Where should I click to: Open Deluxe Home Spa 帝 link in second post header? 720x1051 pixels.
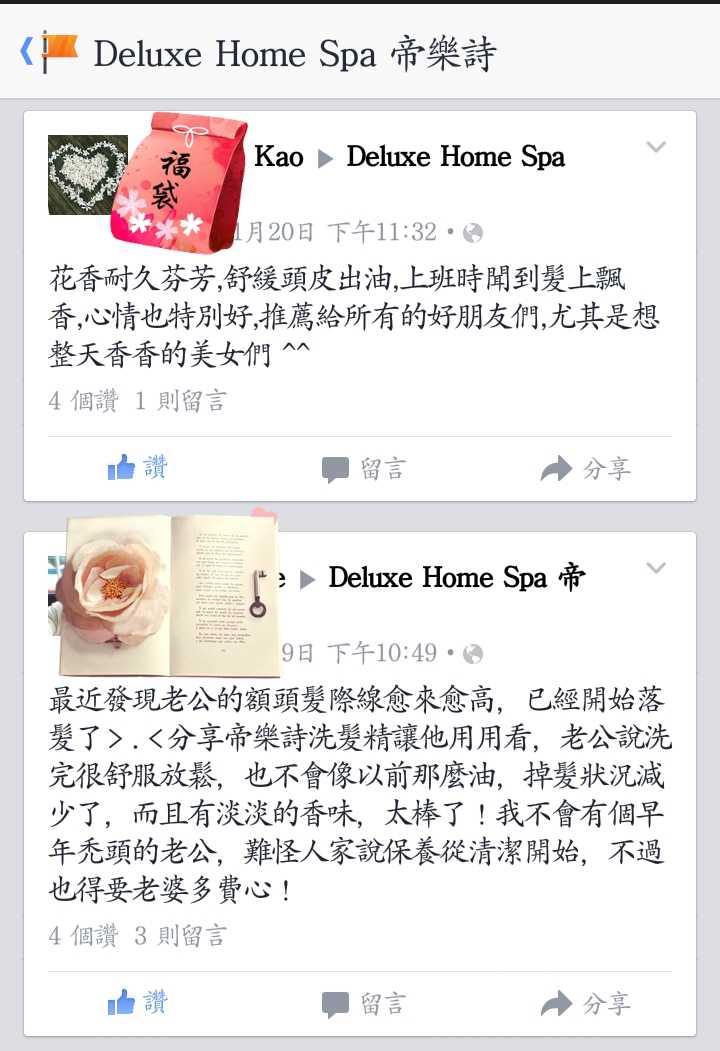(456, 578)
